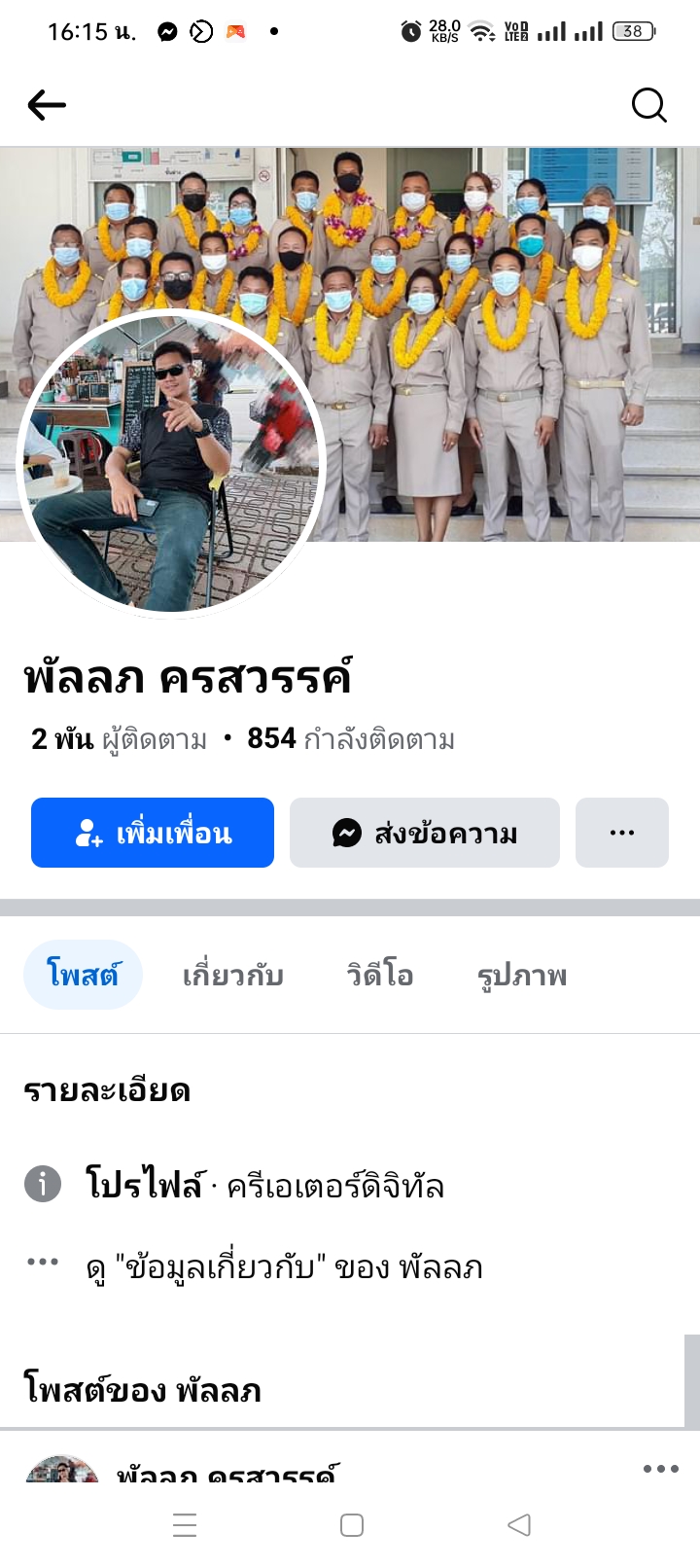View the 854 กำลังติดตาม list
This screenshot has height=1568, width=700.
tap(351, 739)
